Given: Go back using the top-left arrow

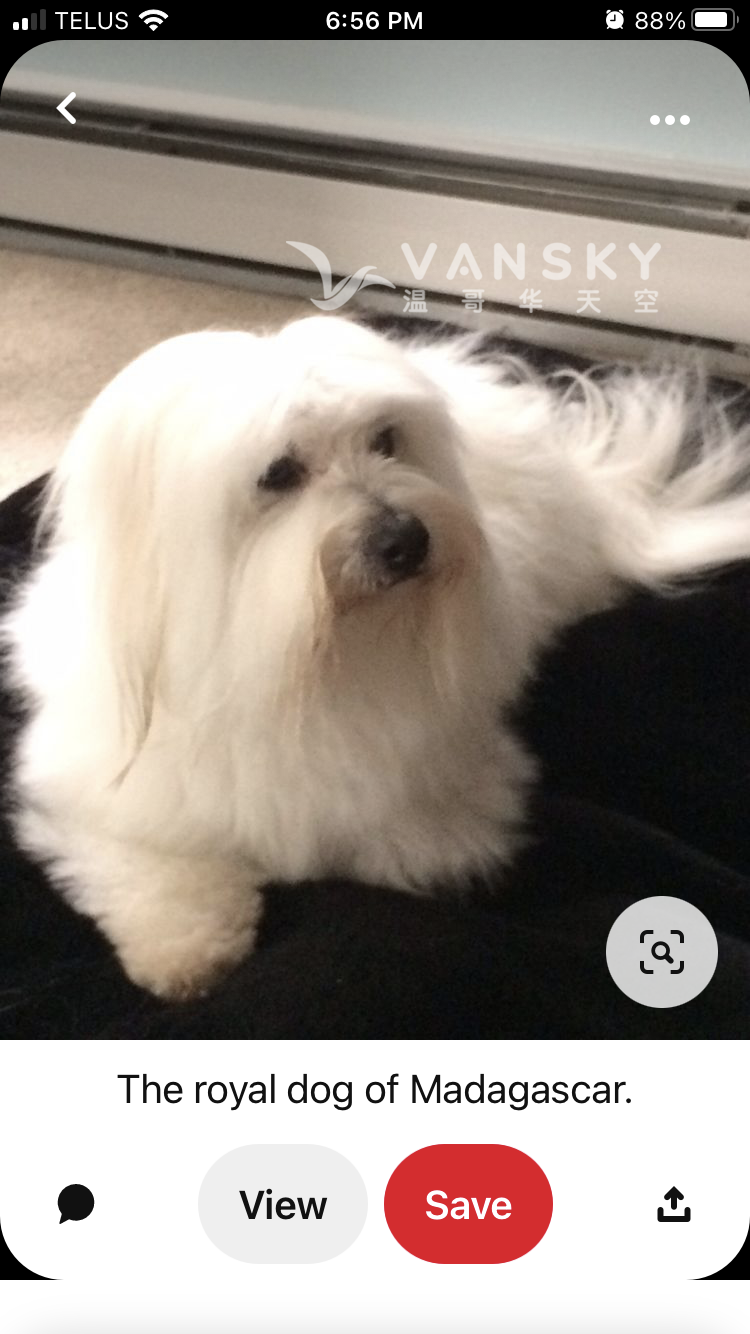Looking at the screenshot, I should click(x=67, y=109).
